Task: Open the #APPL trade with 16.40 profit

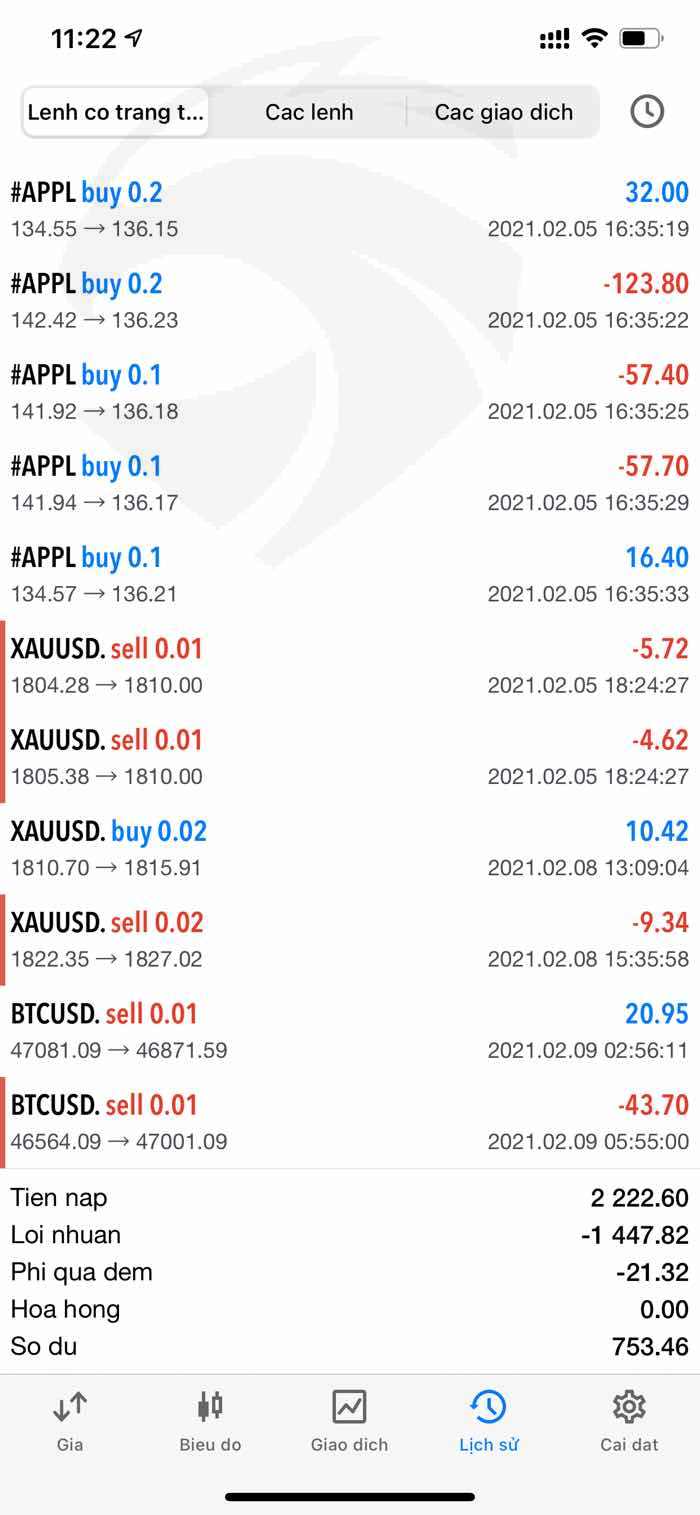Action: tap(350, 574)
